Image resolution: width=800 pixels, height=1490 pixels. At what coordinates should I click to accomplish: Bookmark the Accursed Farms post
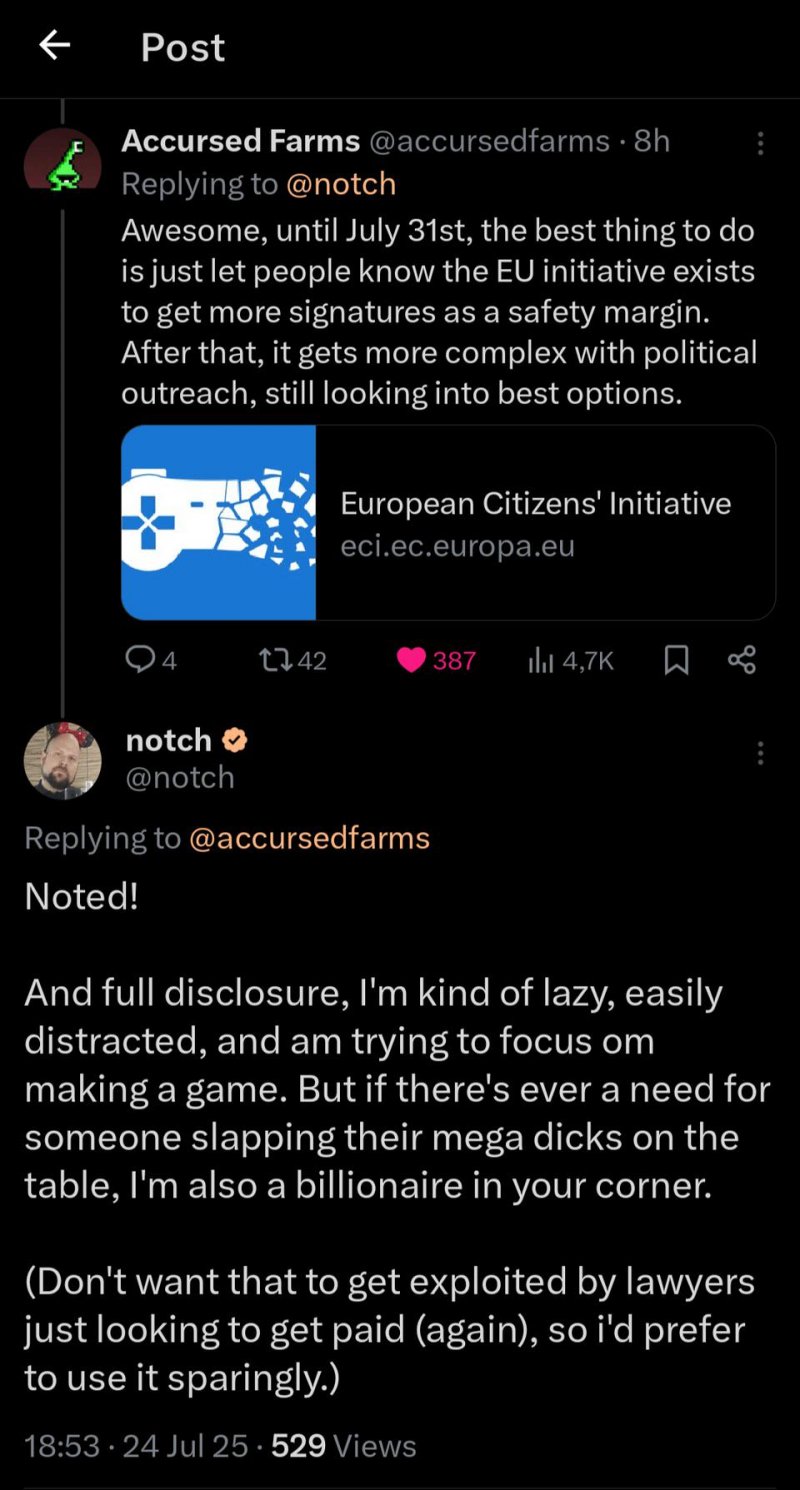point(677,660)
